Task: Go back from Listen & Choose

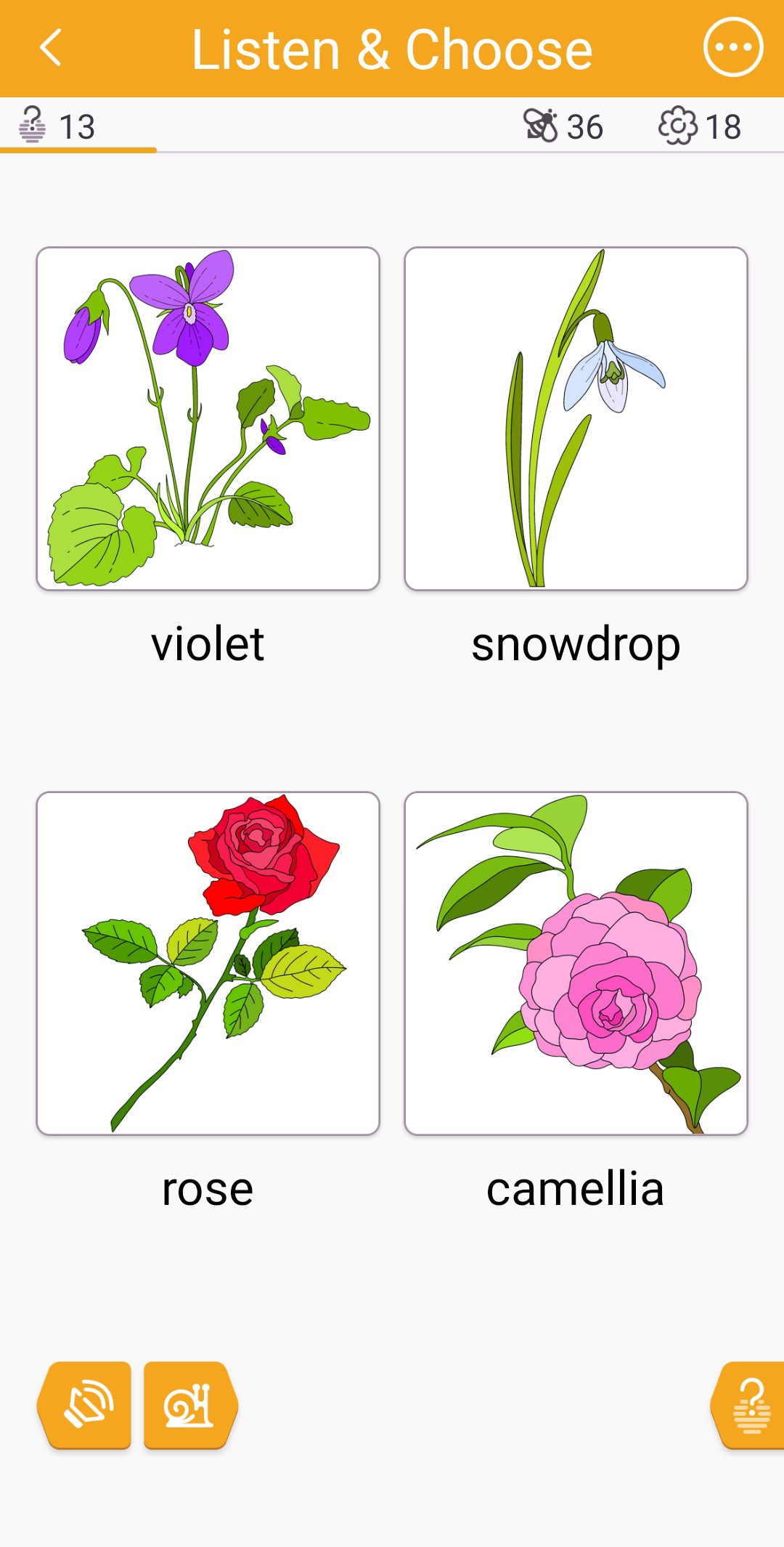Action: pyautogui.click(x=51, y=48)
